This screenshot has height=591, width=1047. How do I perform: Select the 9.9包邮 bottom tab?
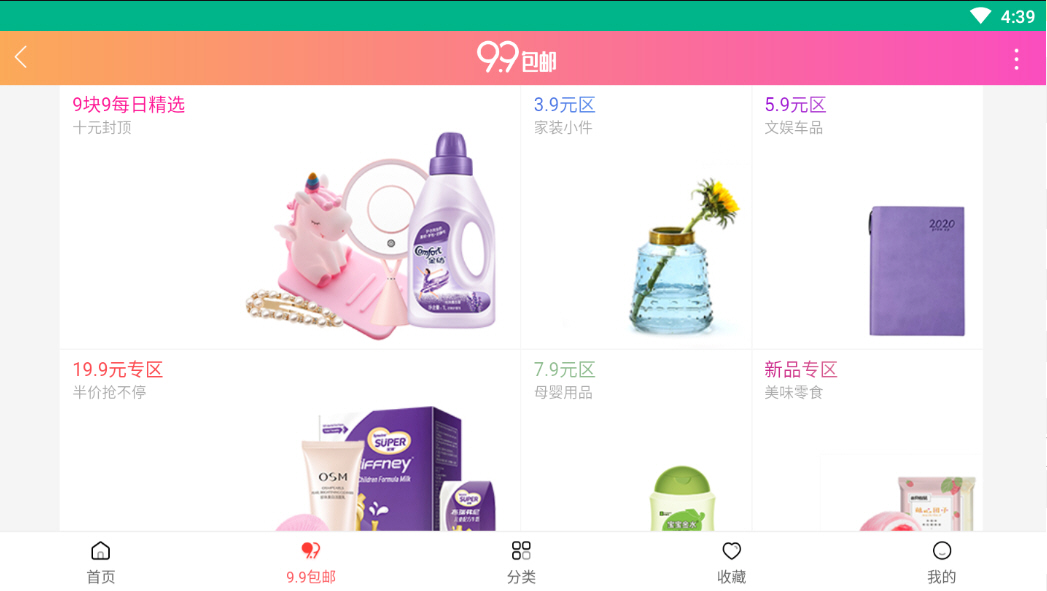tap(311, 562)
